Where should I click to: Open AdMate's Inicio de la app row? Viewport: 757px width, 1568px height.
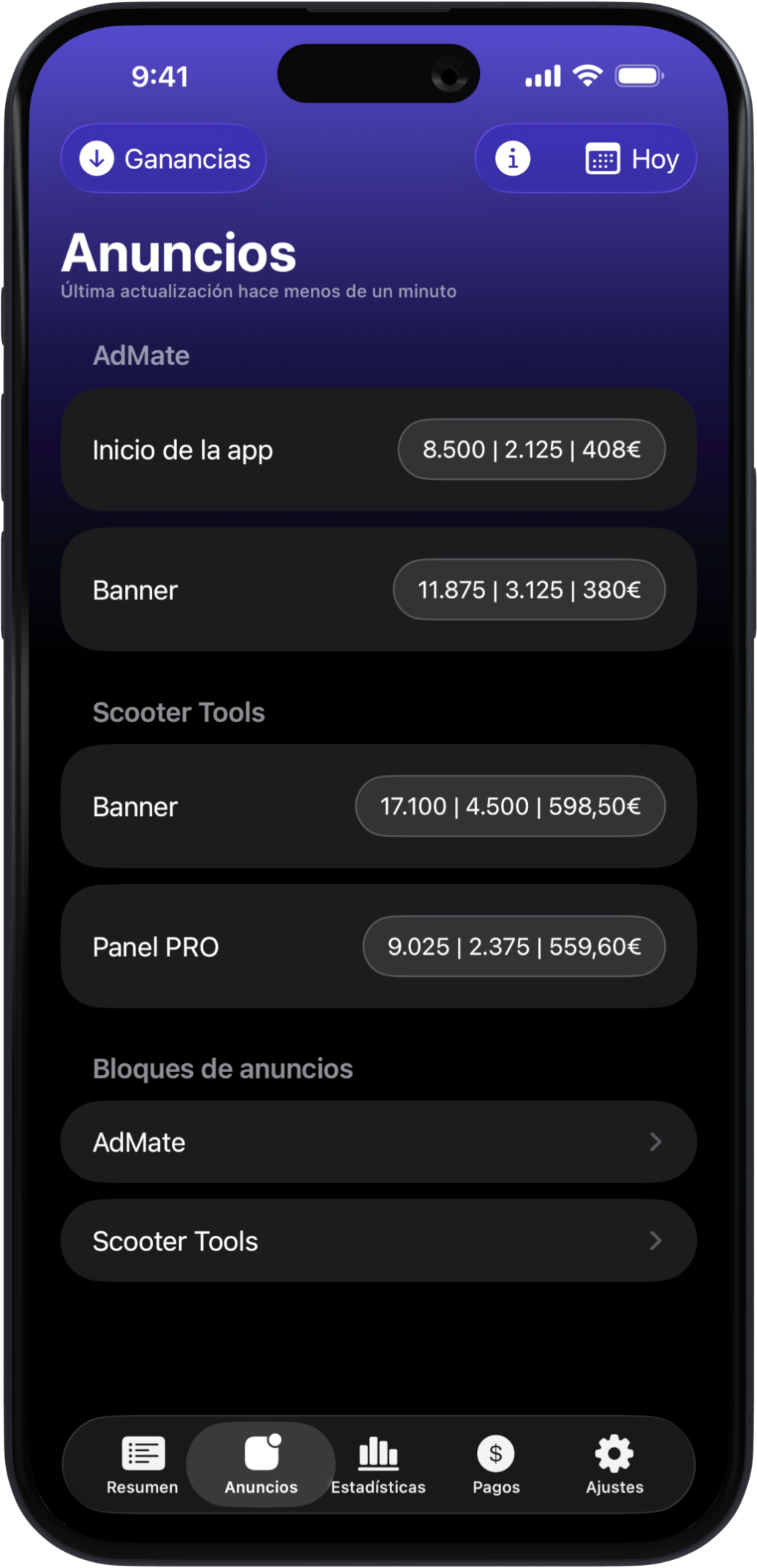tap(378, 450)
